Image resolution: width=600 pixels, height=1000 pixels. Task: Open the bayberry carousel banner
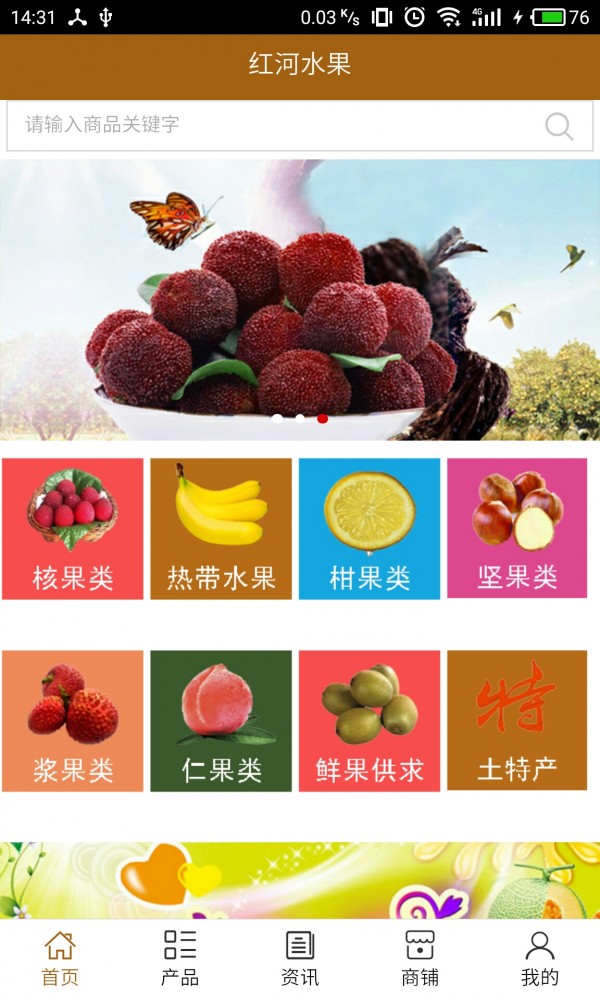[300, 300]
